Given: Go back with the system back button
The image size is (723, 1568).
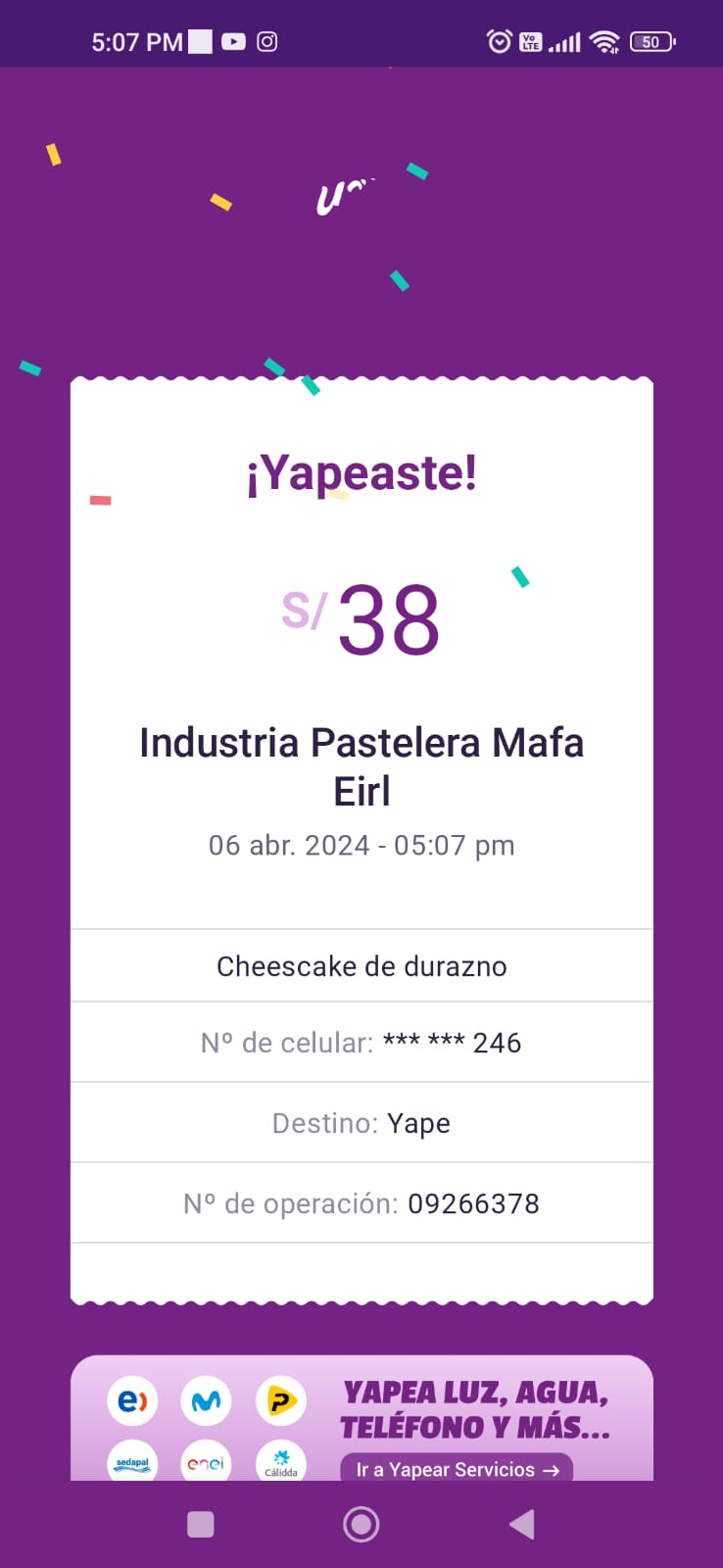Looking at the screenshot, I should click(522, 1524).
